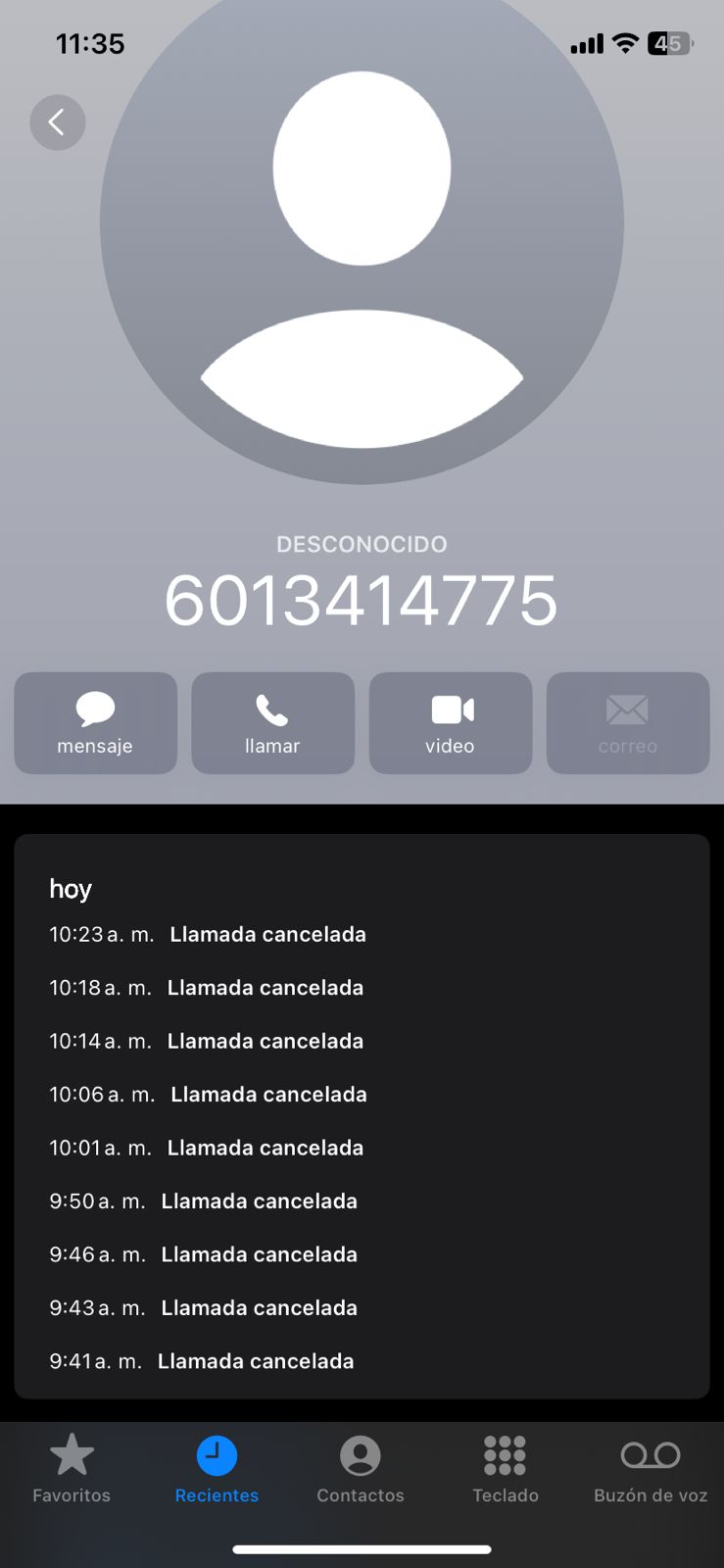
Task: Select the Recientes tab
Action: pos(217,1468)
